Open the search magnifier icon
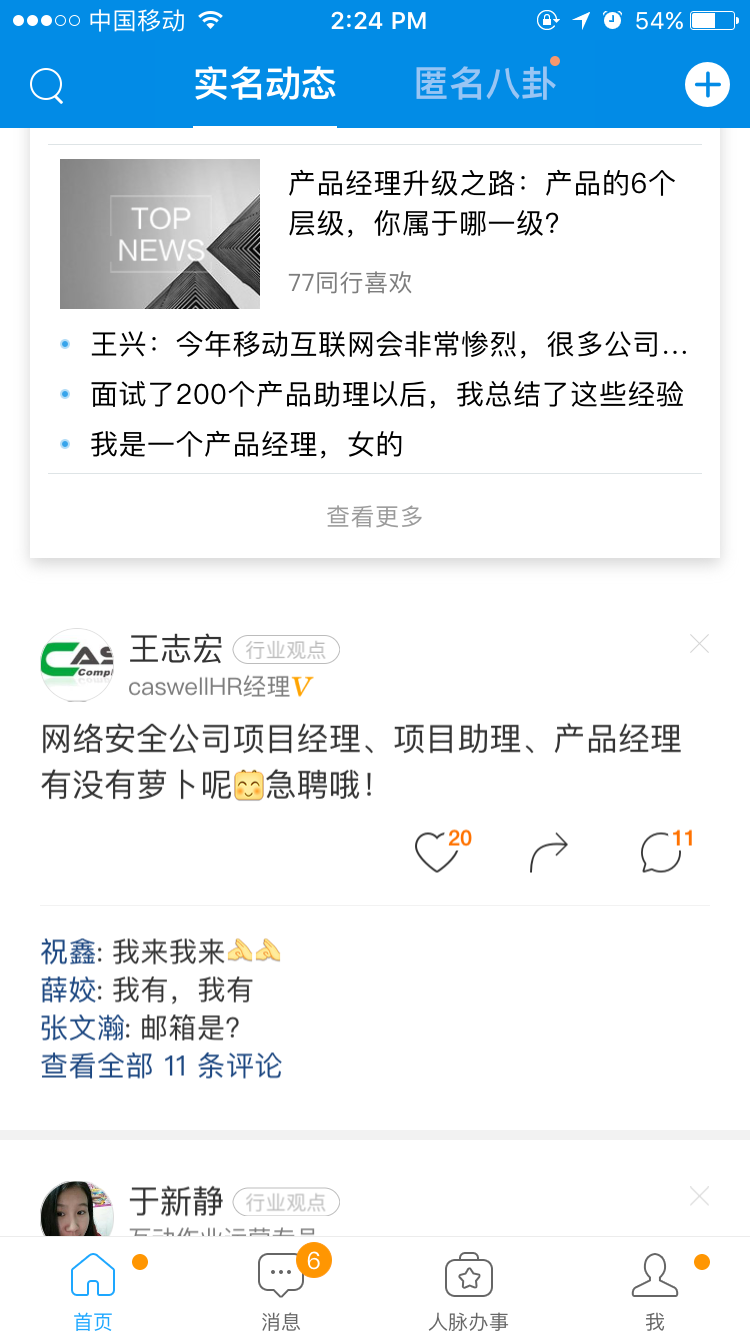This screenshot has width=750, height=1334. point(47,86)
